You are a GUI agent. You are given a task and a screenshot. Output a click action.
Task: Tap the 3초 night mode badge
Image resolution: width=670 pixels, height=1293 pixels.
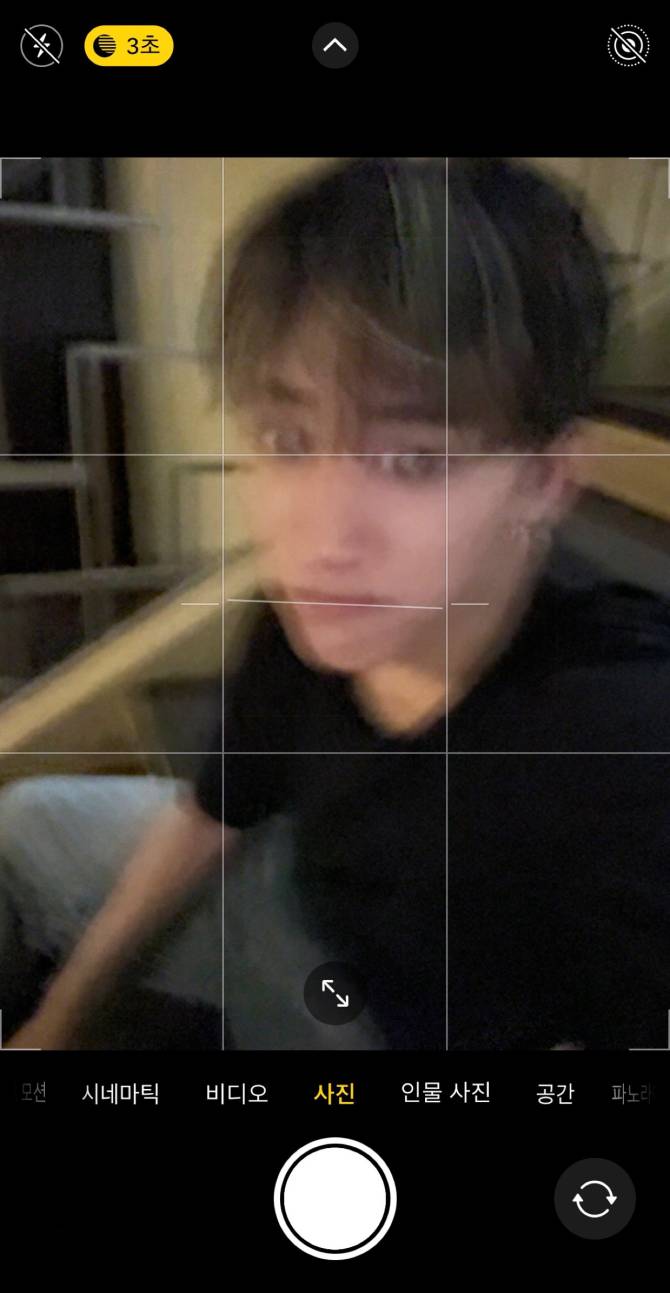pos(129,45)
